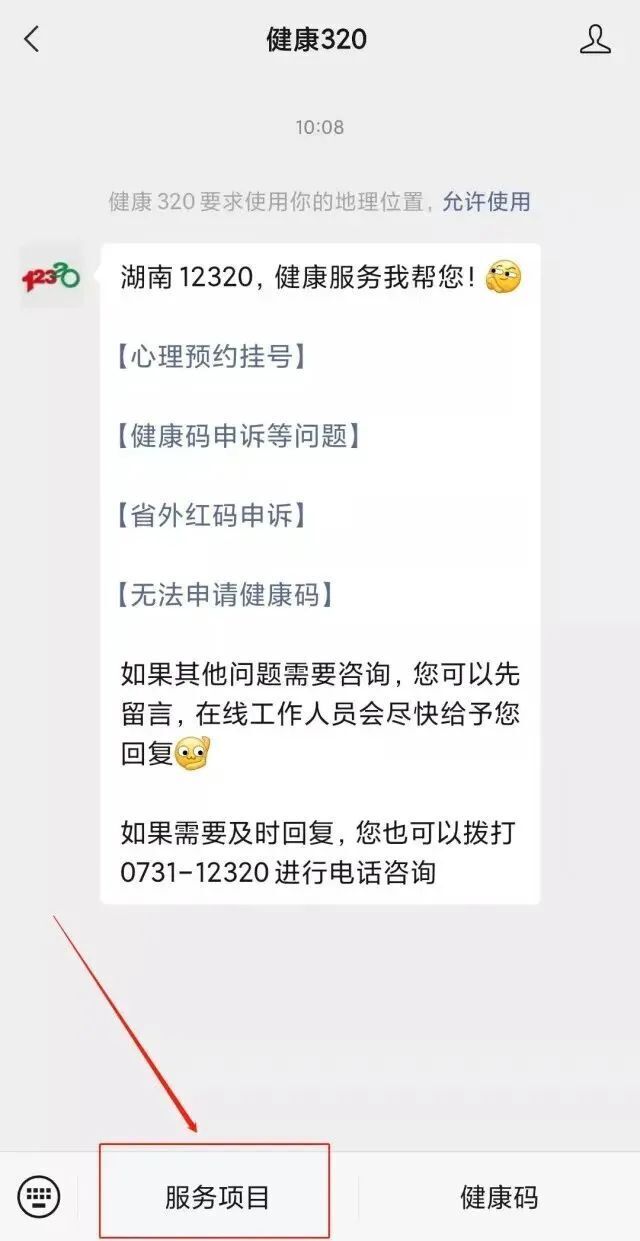The image size is (640, 1241).
Task: Select the 省外红码申诉 link
Action: pos(211,515)
